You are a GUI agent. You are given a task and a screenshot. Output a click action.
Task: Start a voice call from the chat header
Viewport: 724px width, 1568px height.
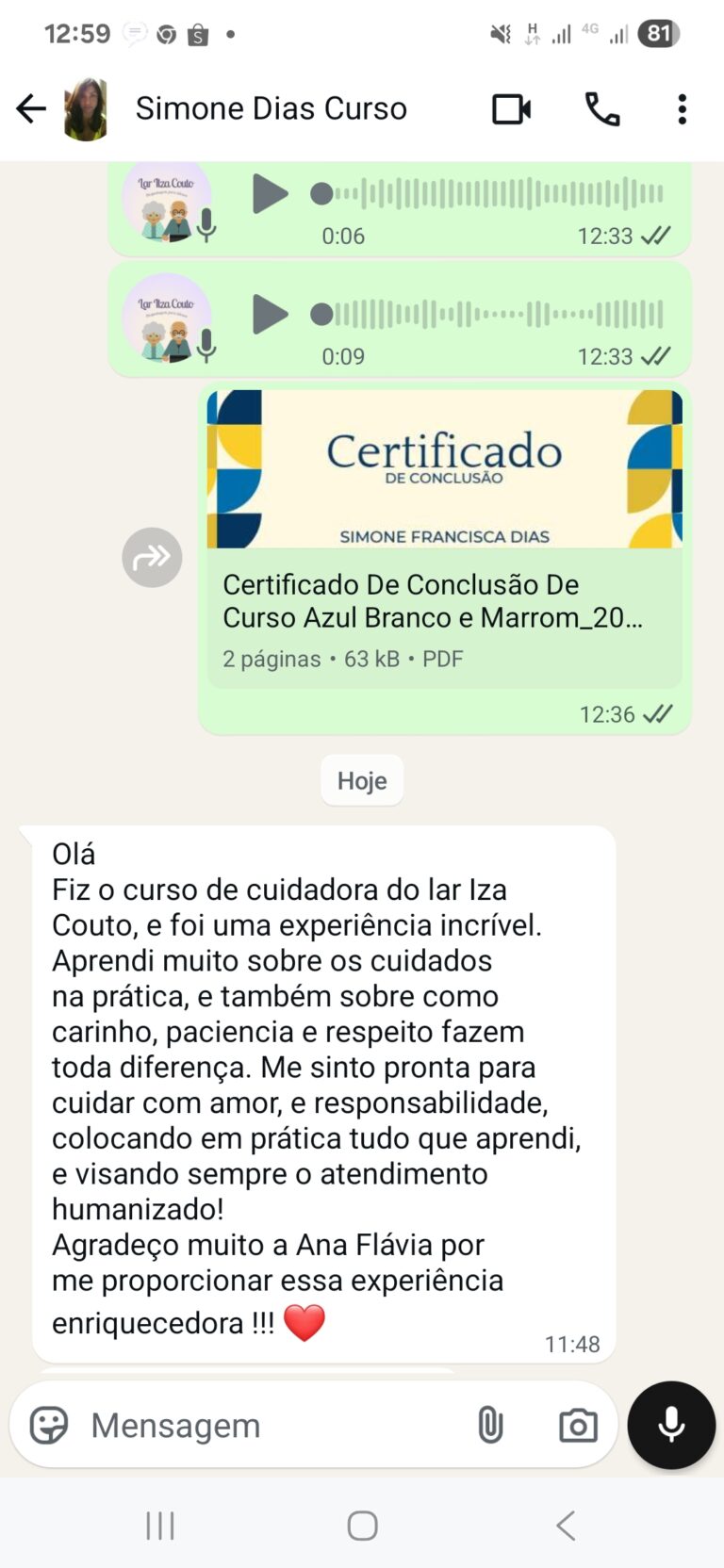[x=601, y=108]
